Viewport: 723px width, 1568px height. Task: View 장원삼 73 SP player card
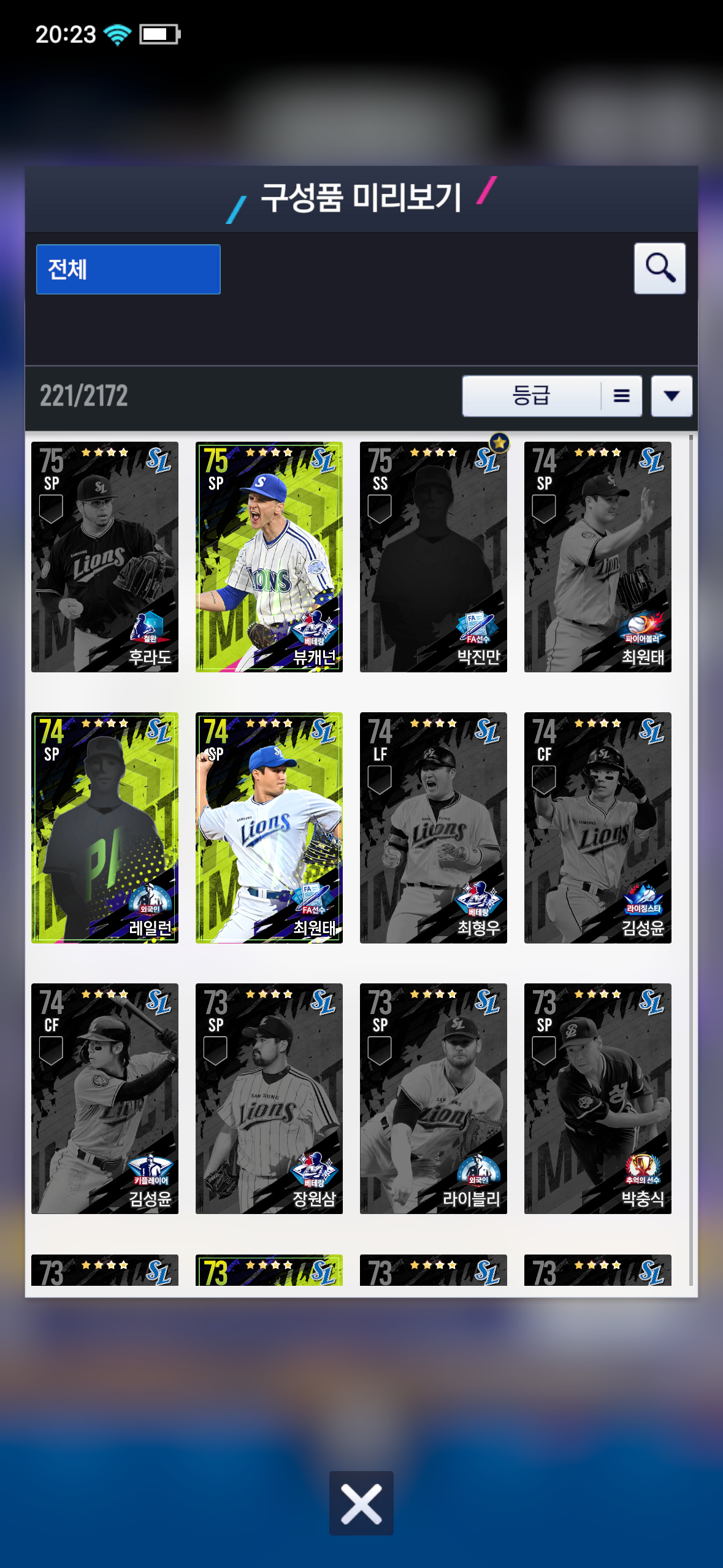coord(269,1098)
